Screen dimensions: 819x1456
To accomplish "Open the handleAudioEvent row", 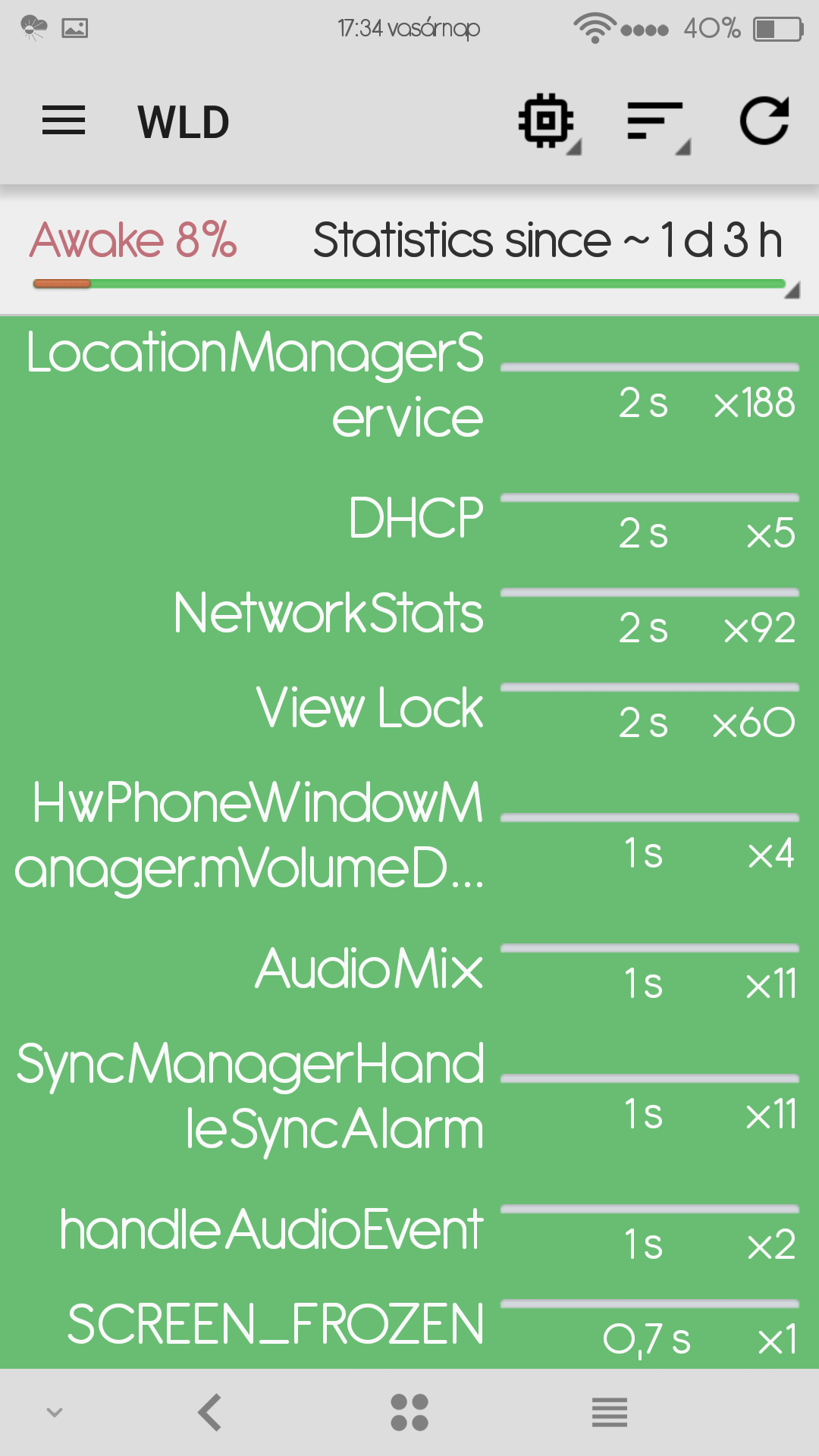I will click(409, 1229).
